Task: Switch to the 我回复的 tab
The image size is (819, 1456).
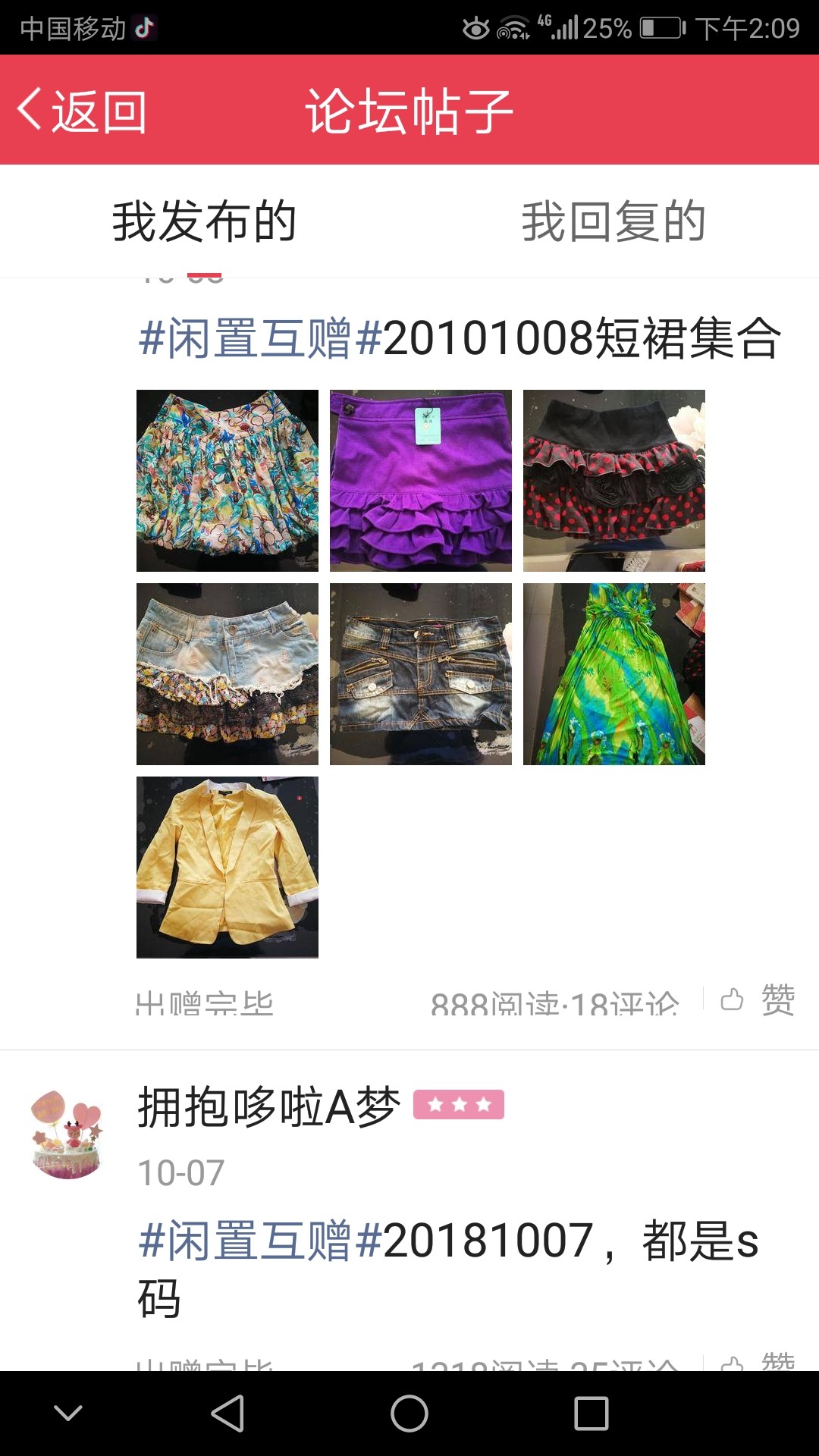Action: pyautogui.click(x=613, y=221)
